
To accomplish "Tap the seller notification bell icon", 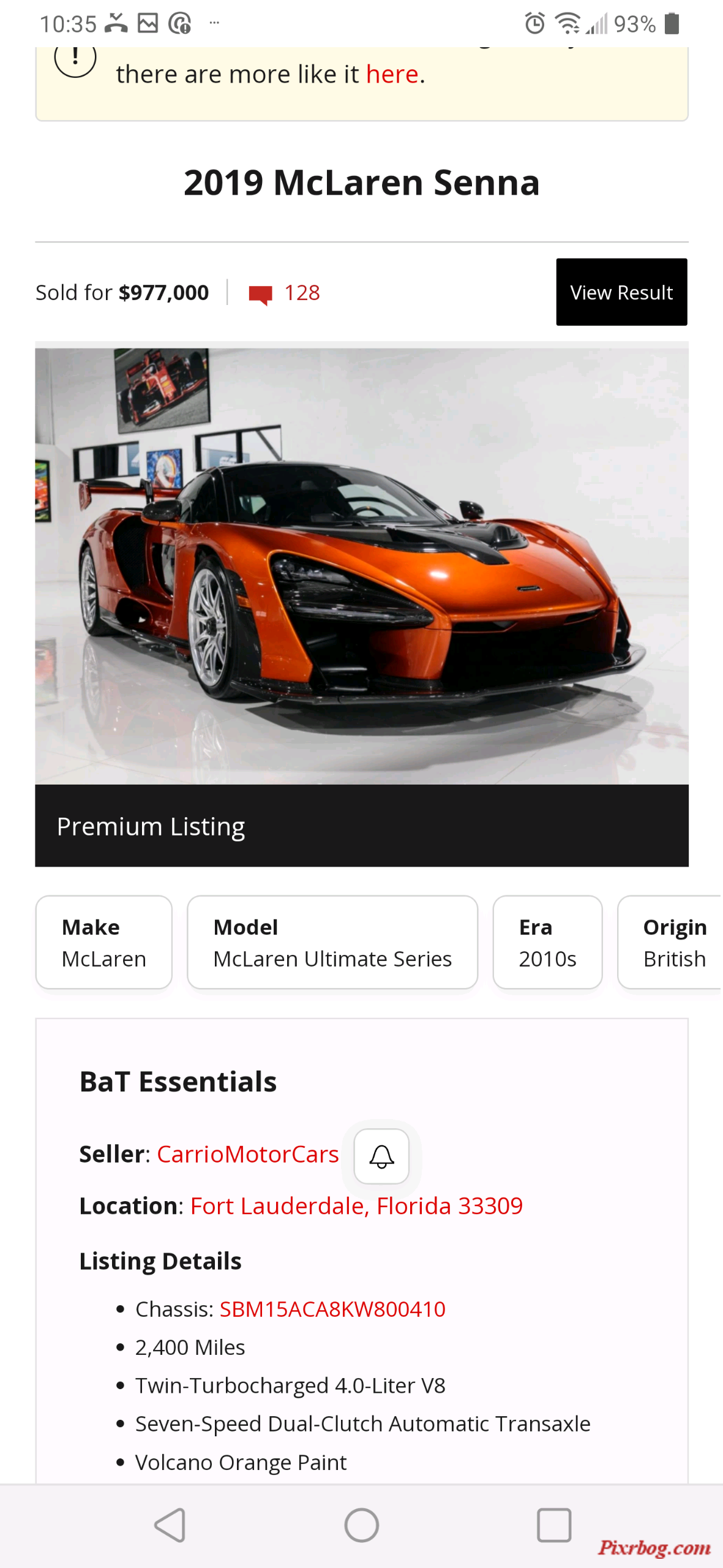I will (381, 1156).
